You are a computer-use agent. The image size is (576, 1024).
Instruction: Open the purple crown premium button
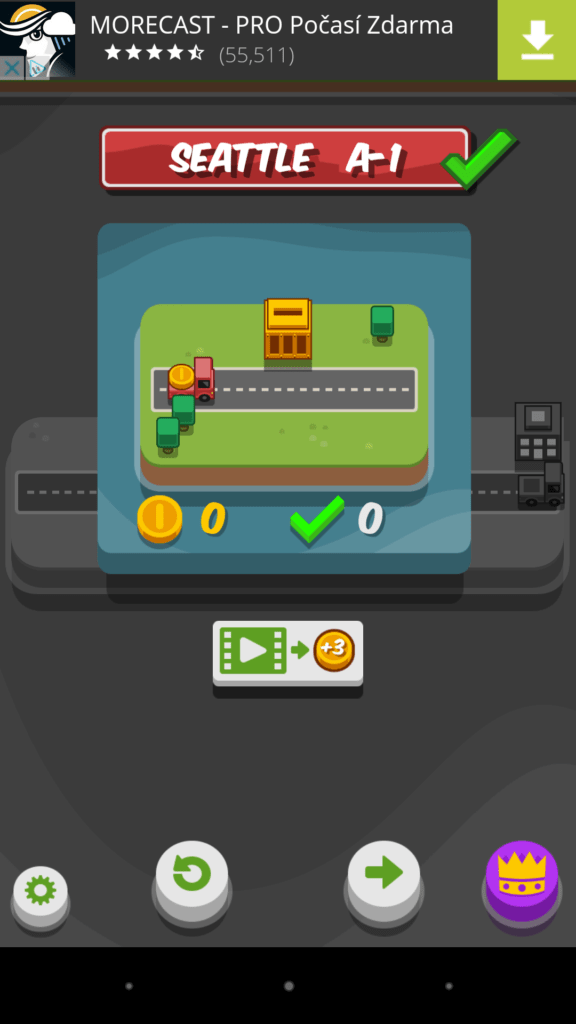[522, 882]
